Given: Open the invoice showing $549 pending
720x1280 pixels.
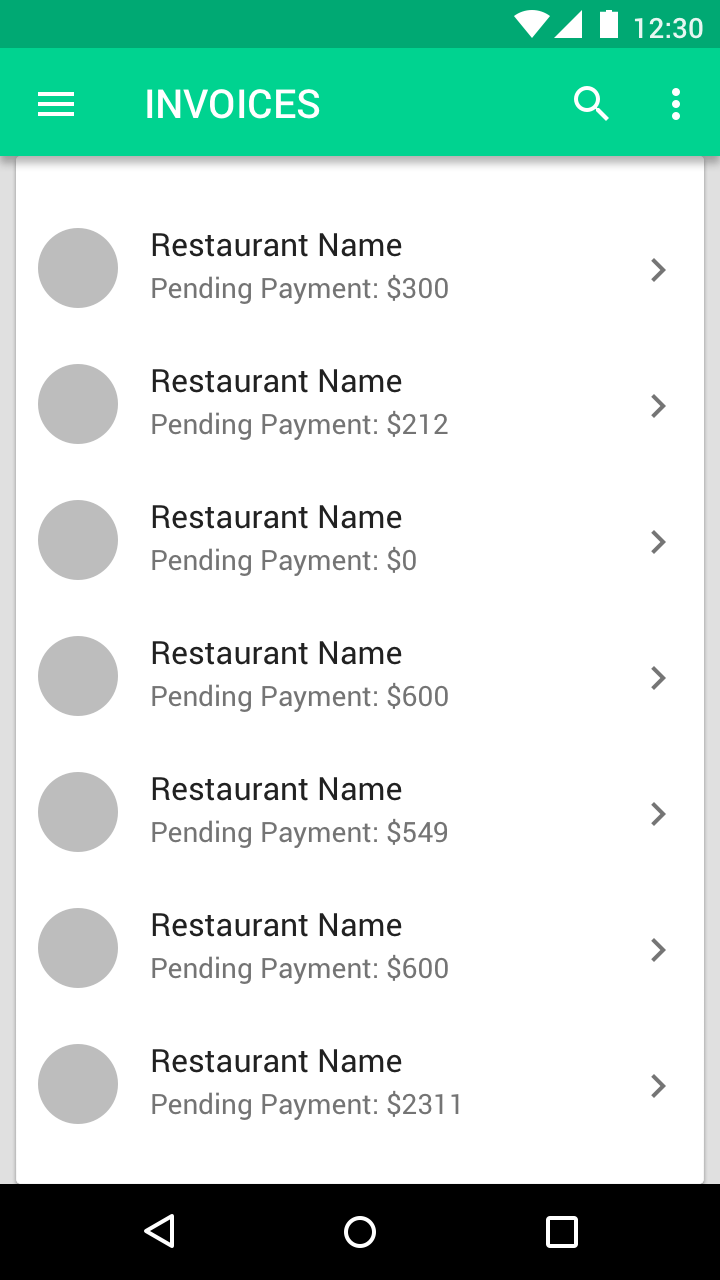Looking at the screenshot, I should pyautogui.click(x=360, y=812).
